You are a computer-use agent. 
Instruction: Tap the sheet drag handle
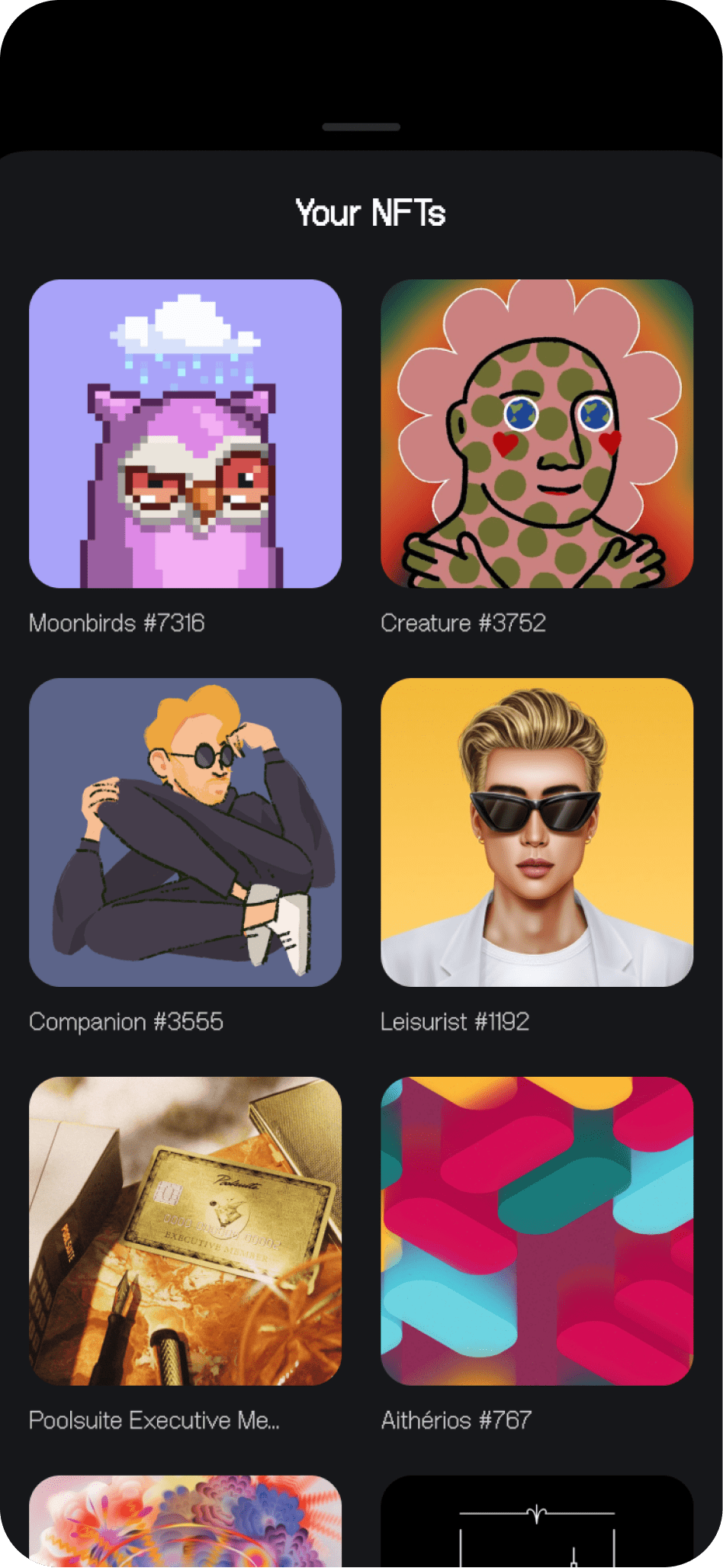point(361,127)
